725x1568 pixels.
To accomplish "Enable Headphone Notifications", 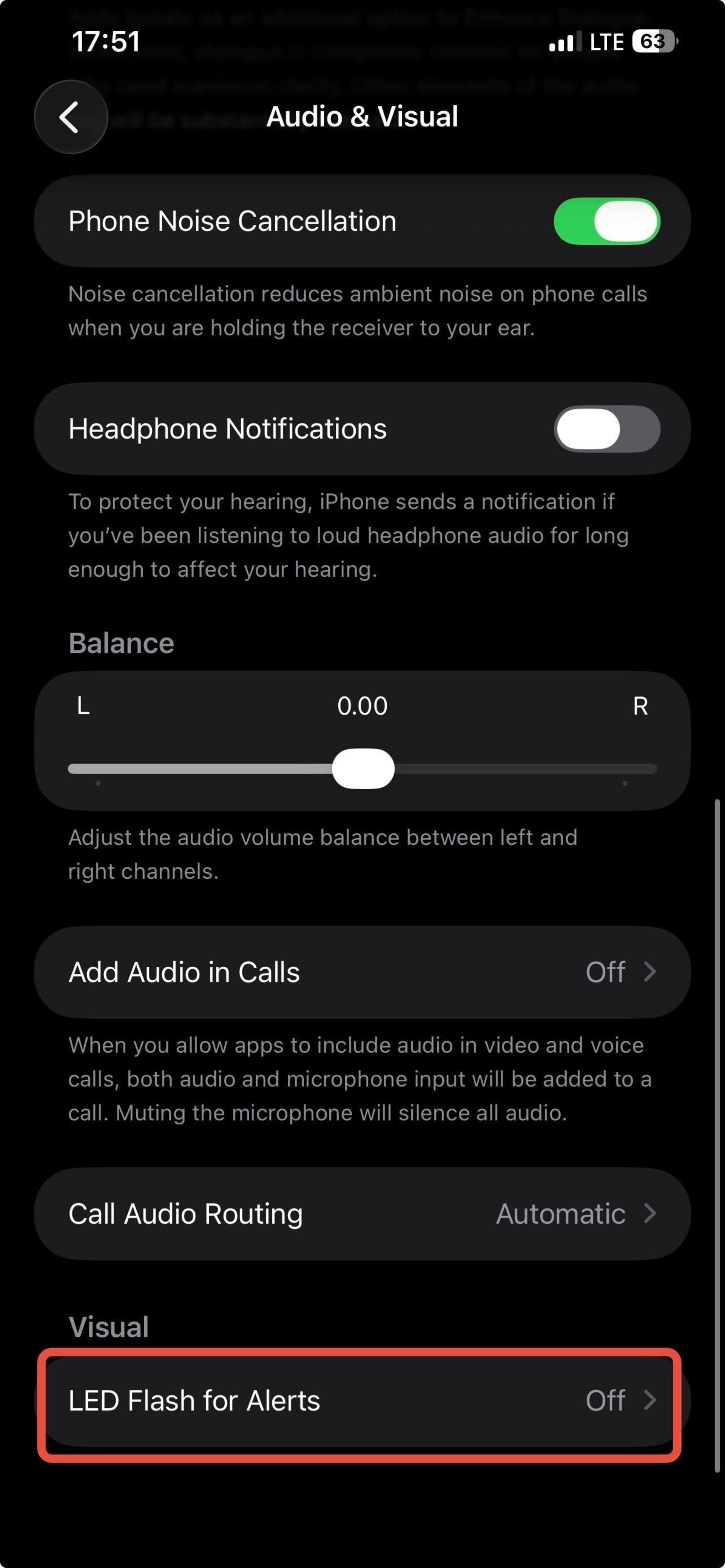I will pos(608,429).
